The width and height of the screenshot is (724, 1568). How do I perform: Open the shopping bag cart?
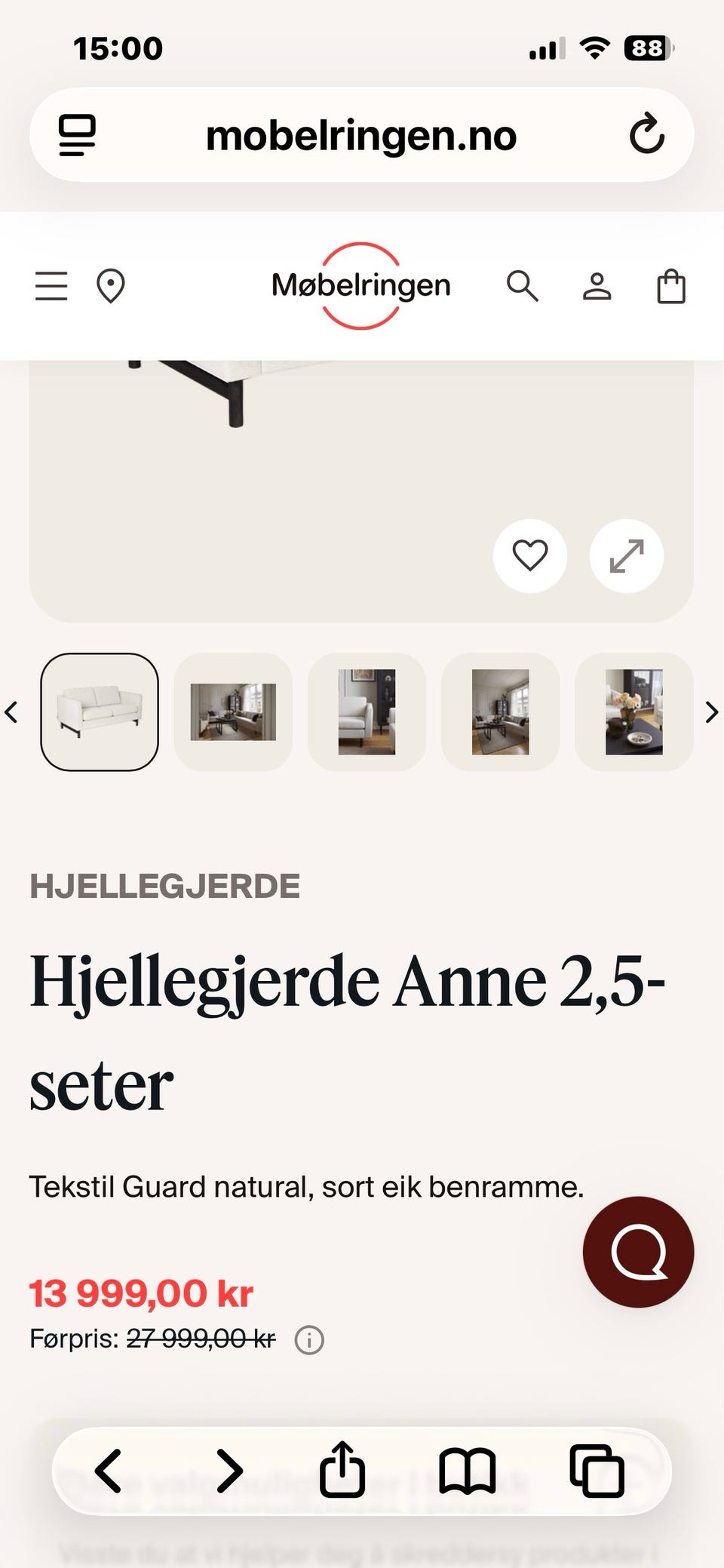670,285
